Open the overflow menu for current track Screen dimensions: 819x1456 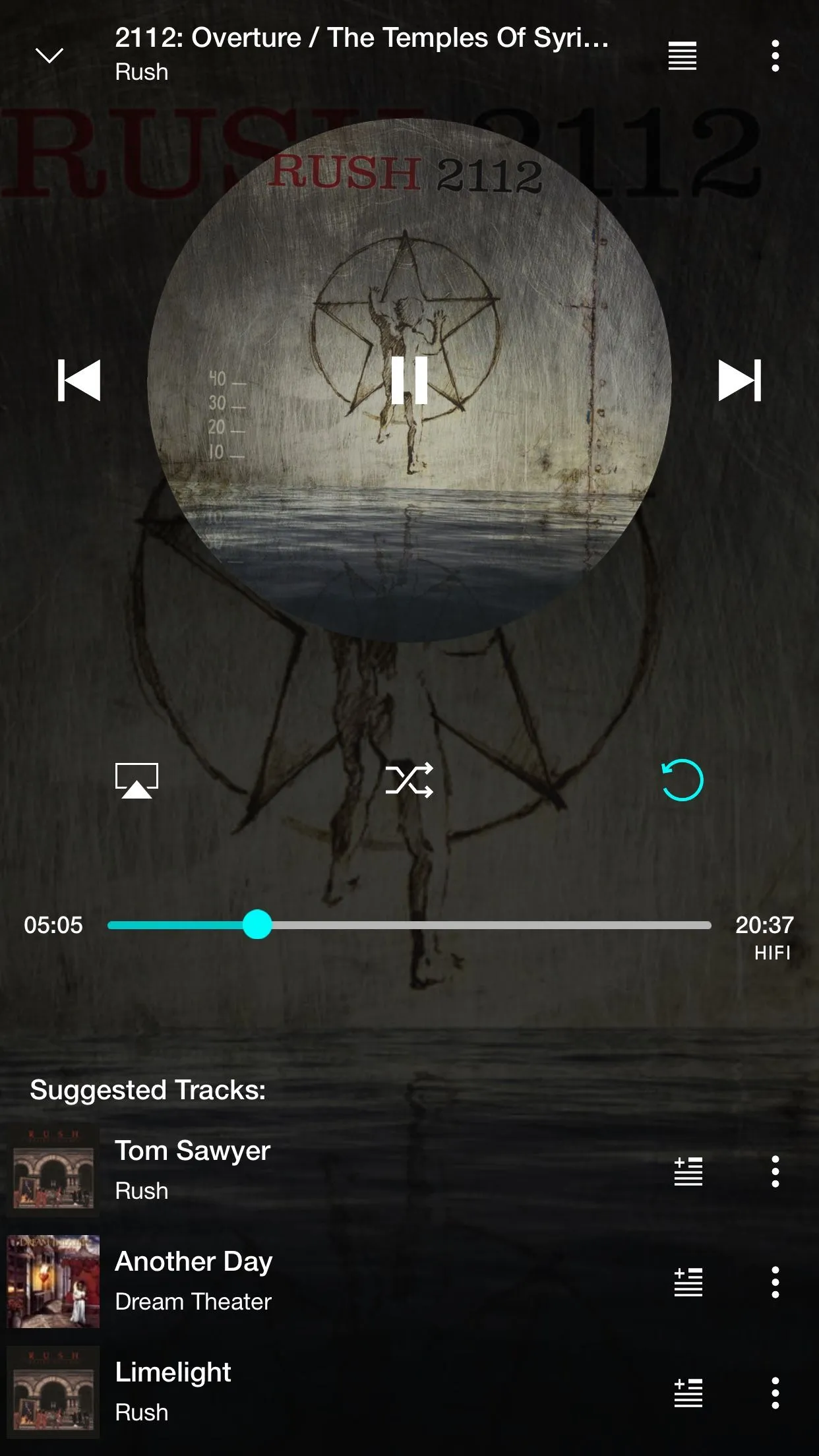coord(775,56)
